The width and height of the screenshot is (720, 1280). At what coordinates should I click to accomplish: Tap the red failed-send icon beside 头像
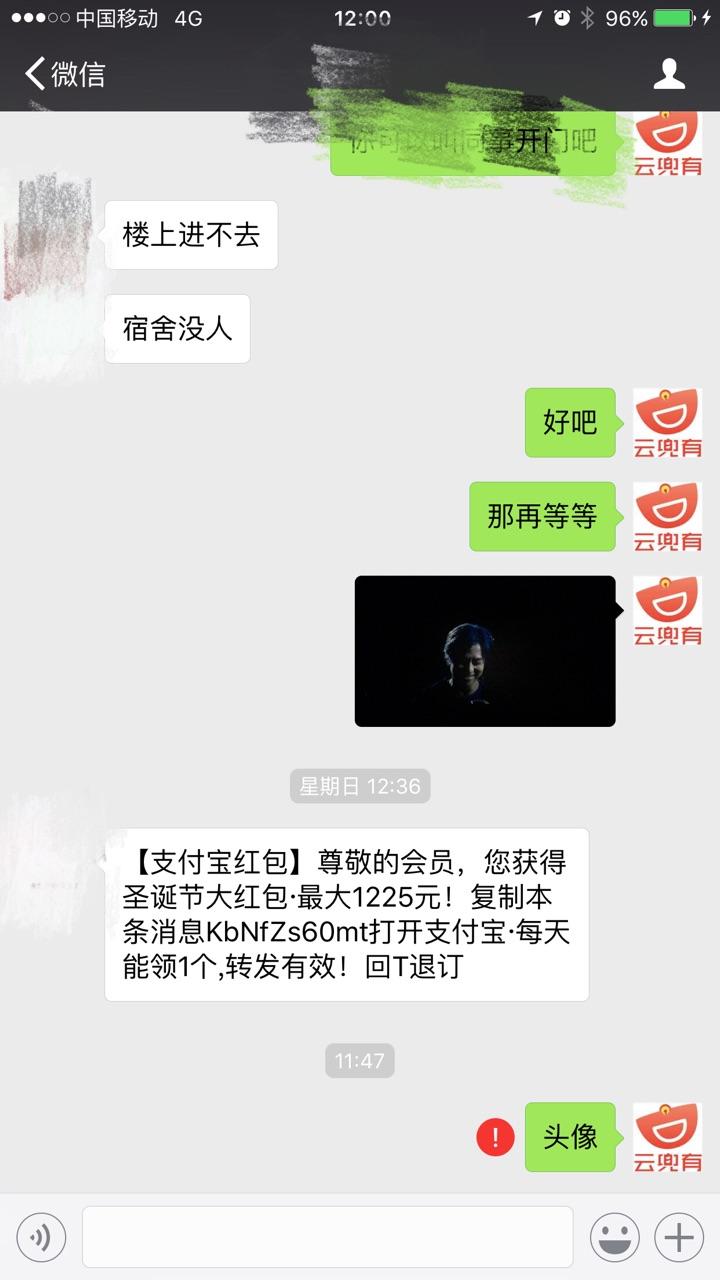click(x=495, y=1137)
